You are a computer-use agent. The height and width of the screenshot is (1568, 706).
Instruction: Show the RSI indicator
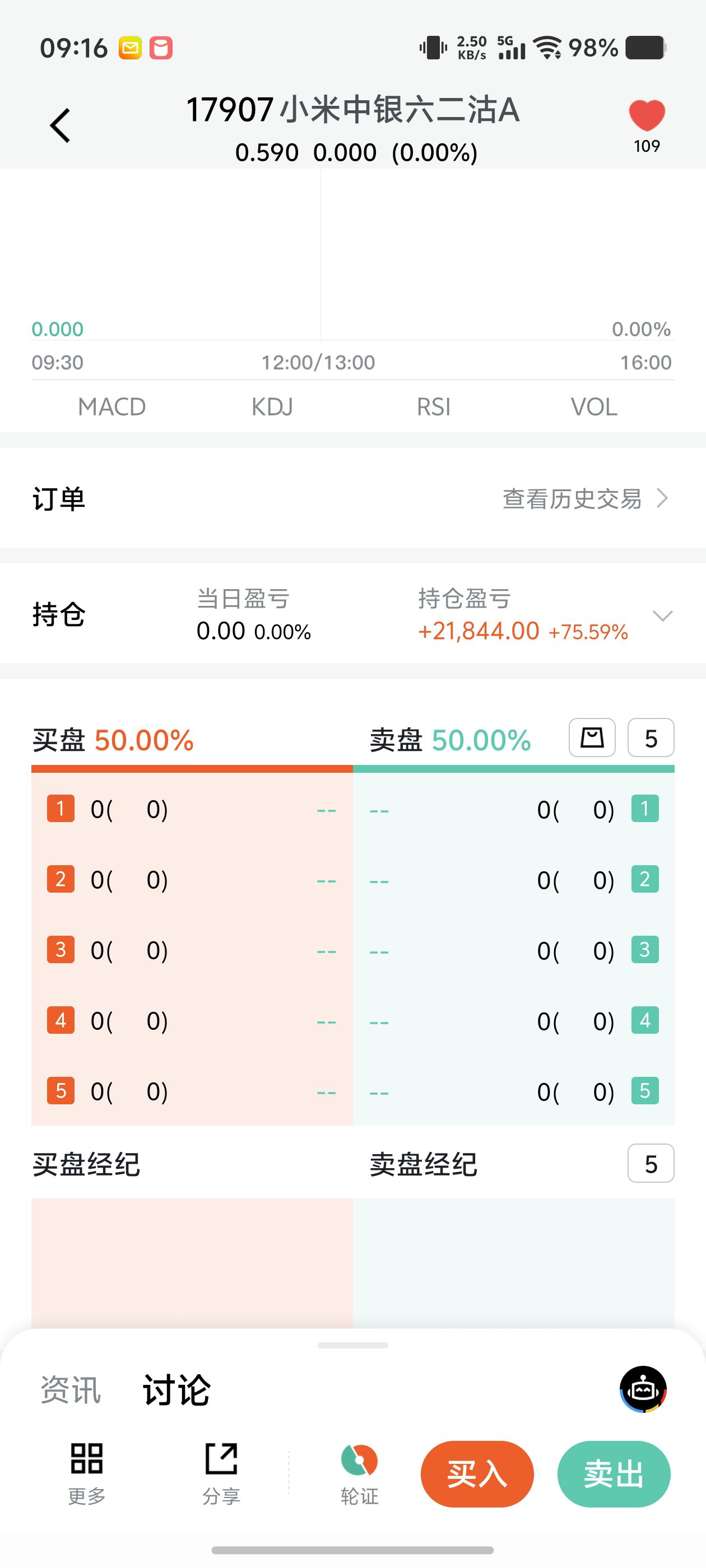[x=433, y=407]
